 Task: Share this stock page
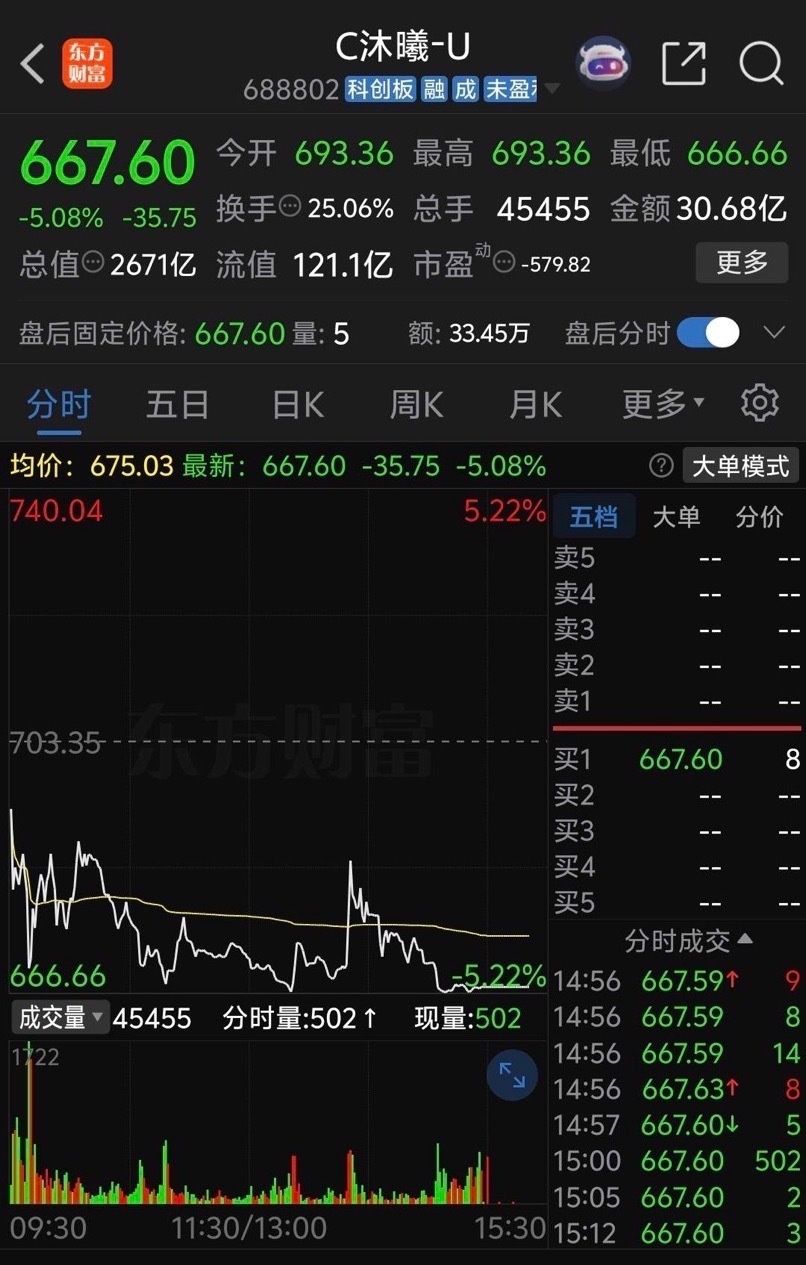pos(683,62)
